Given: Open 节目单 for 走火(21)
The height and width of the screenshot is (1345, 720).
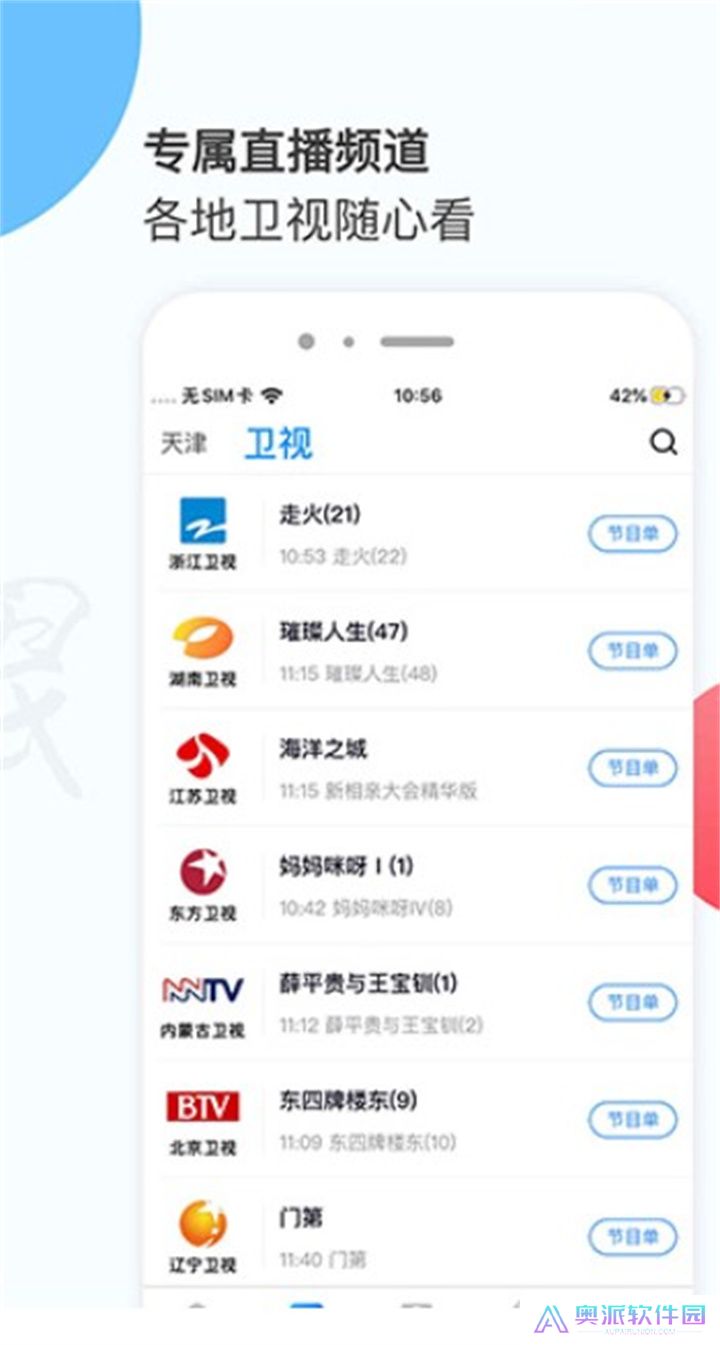Looking at the screenshot, I should pos(631,534).
